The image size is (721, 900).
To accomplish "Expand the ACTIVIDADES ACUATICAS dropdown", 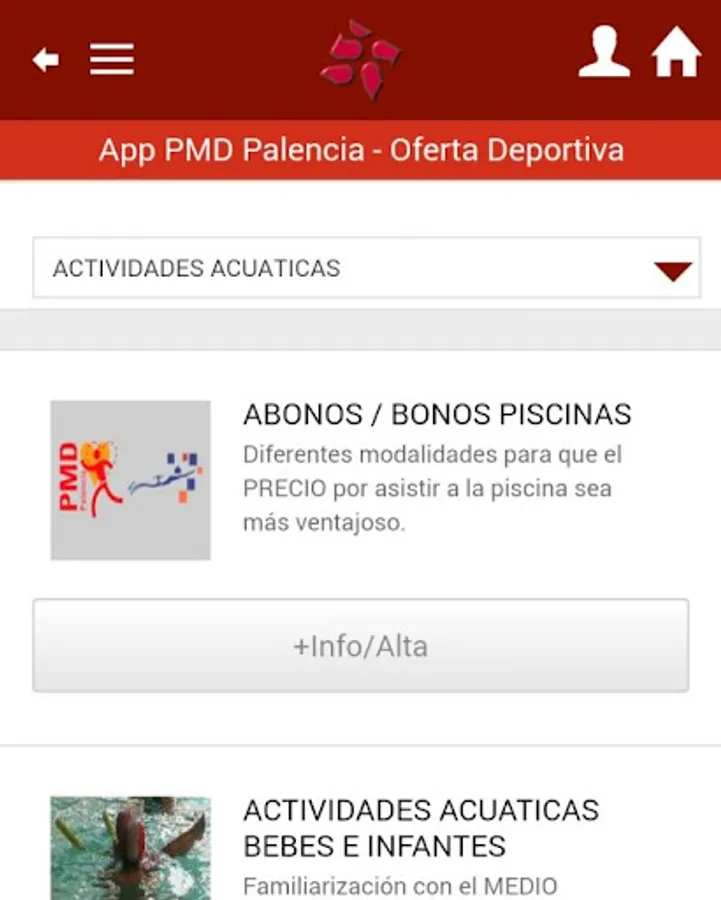I will 366,268.
